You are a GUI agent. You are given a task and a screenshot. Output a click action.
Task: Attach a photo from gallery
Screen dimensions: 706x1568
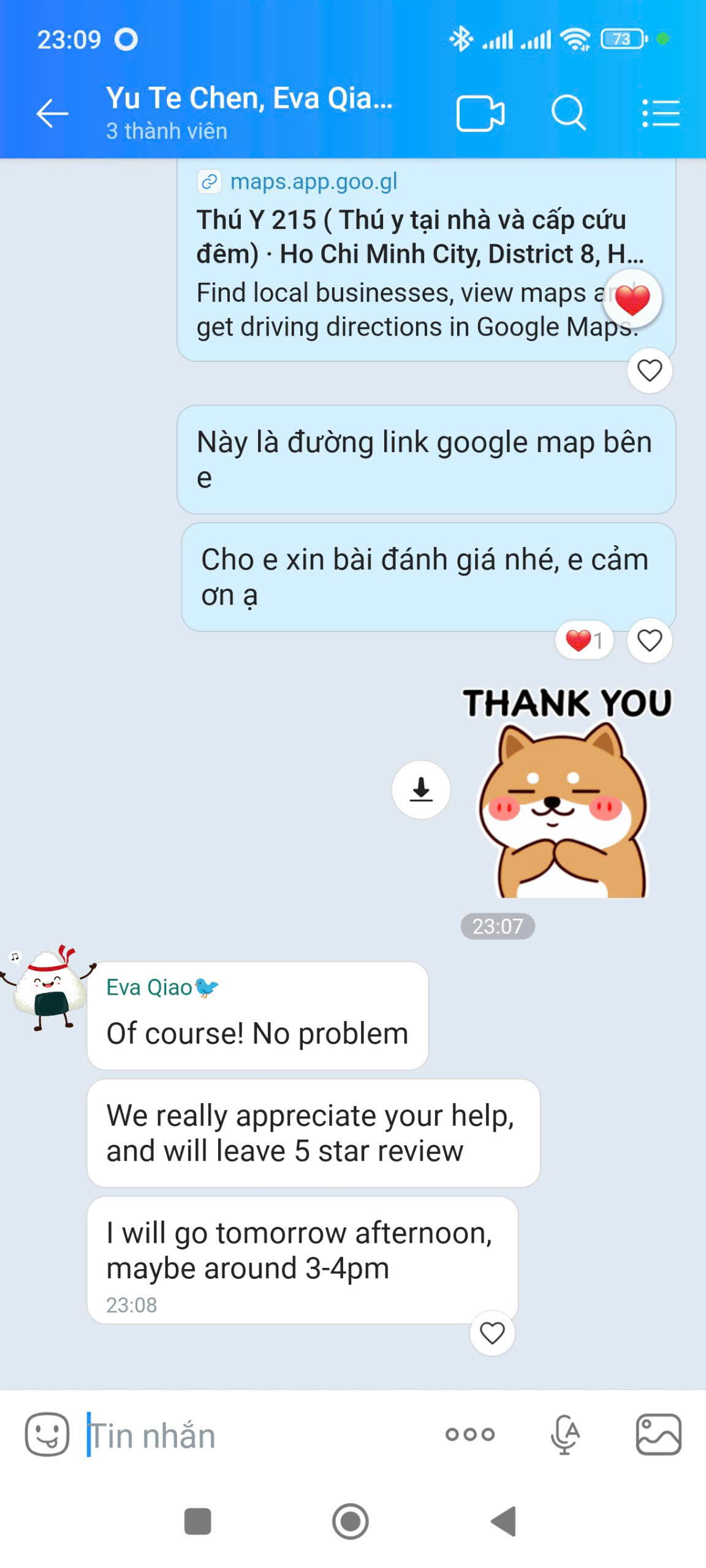click(659, 1434)
